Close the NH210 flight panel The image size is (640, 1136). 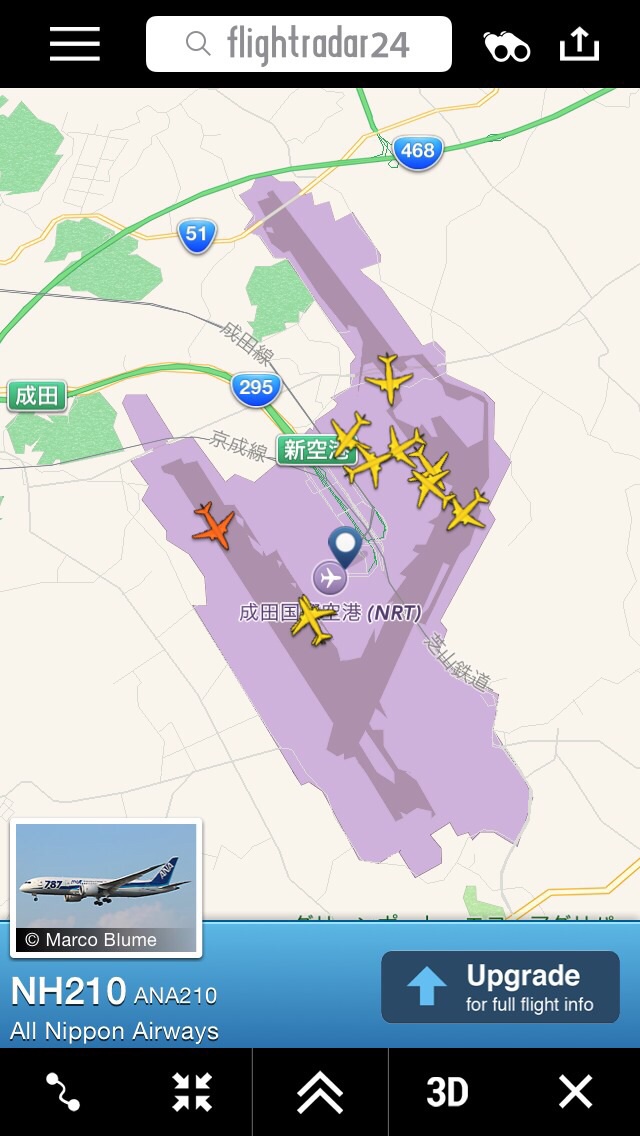pos(575,1092)
